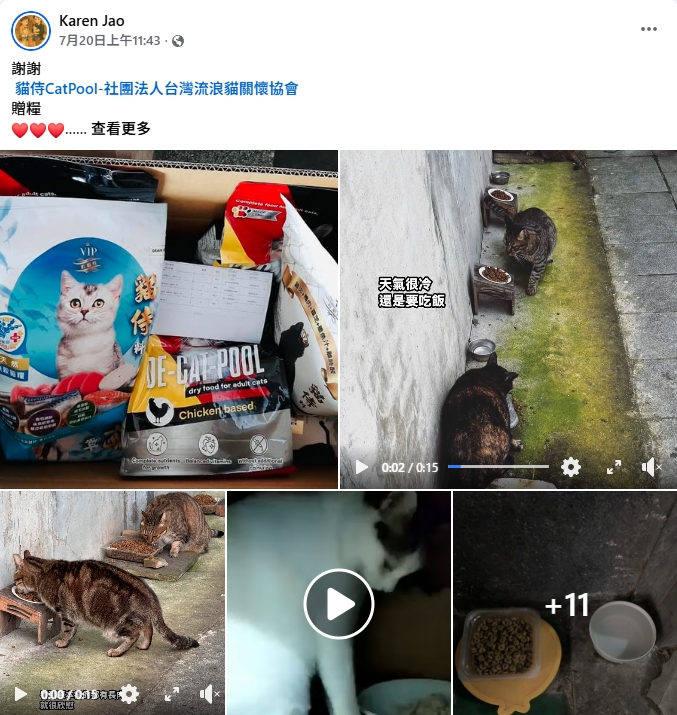This screenshot has width=677, height=715.
Task: View the +11 more photos tile
Action: click(x=565, y=604)
